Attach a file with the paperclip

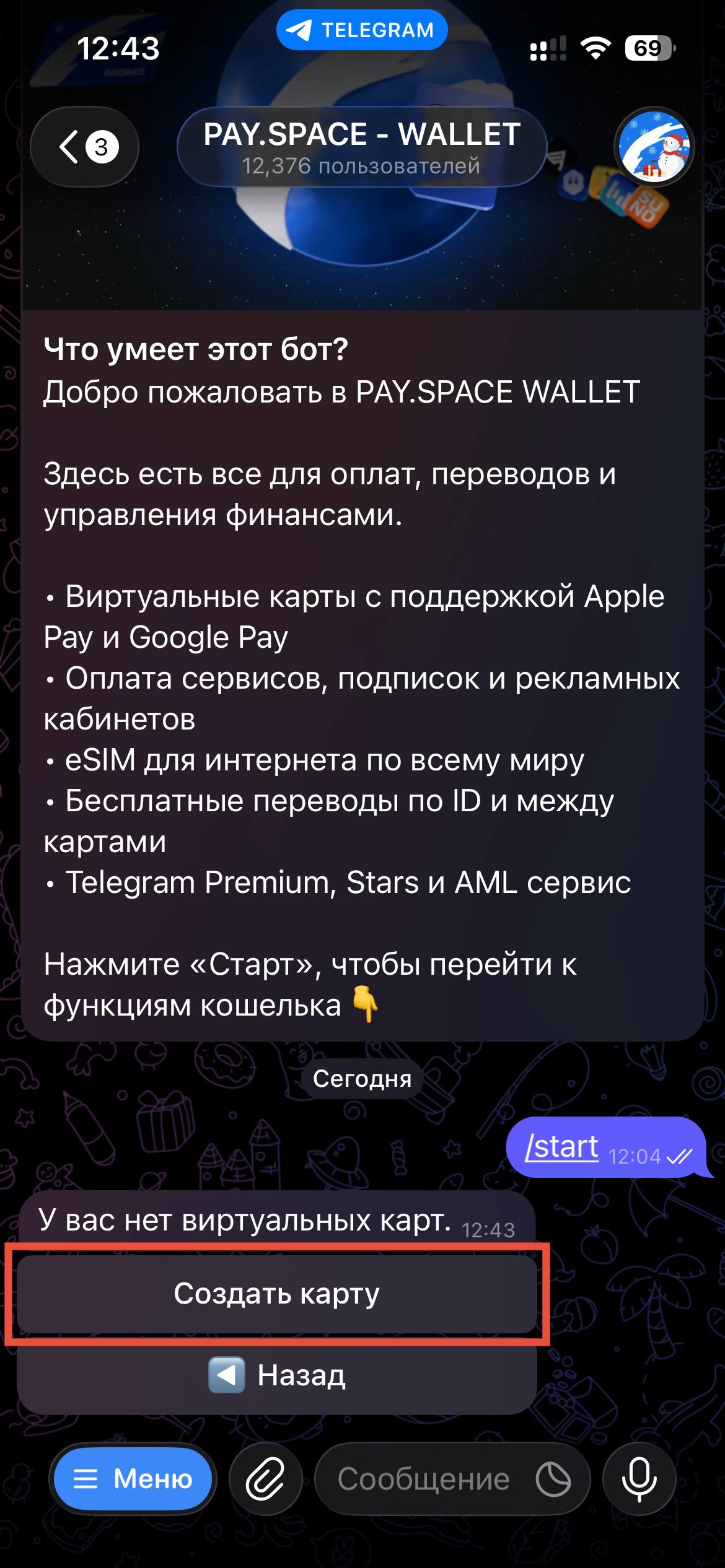265,1479
